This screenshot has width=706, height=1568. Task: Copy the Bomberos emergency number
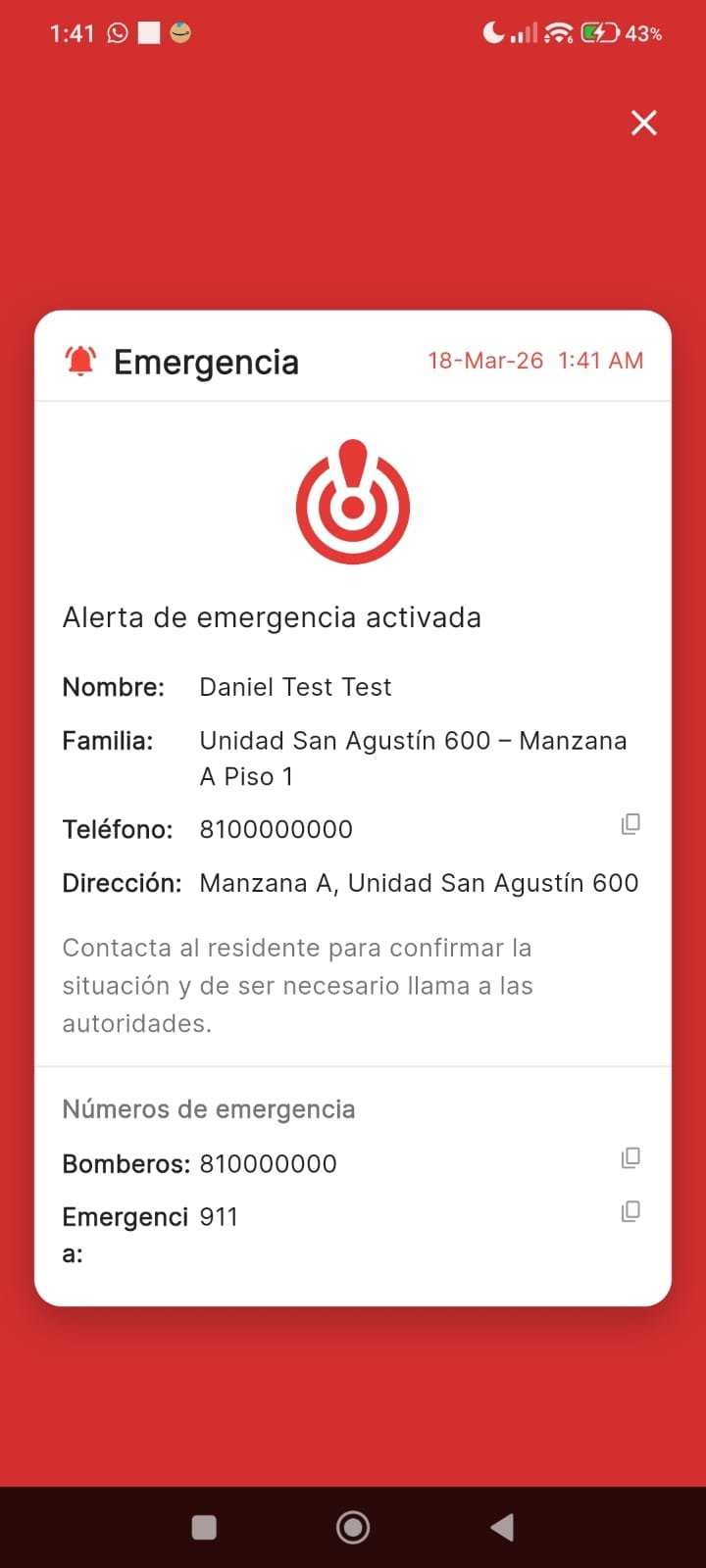[630, 1157]
